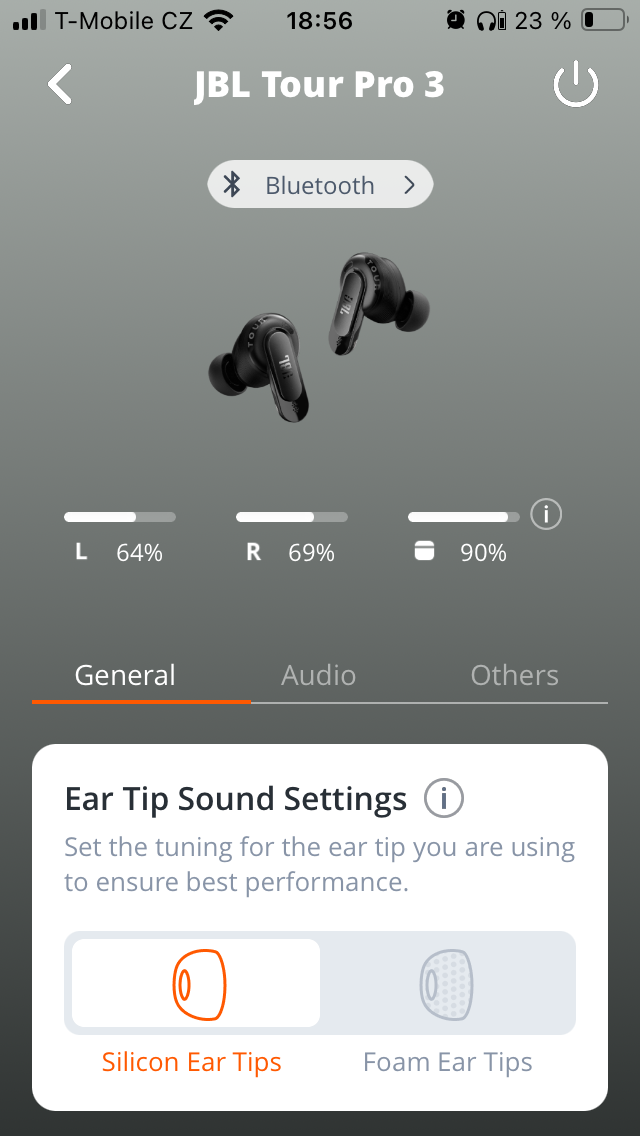Screen dimensions: 640x1136
Task: Open the battery level info icon
Action: coord(546,514)
